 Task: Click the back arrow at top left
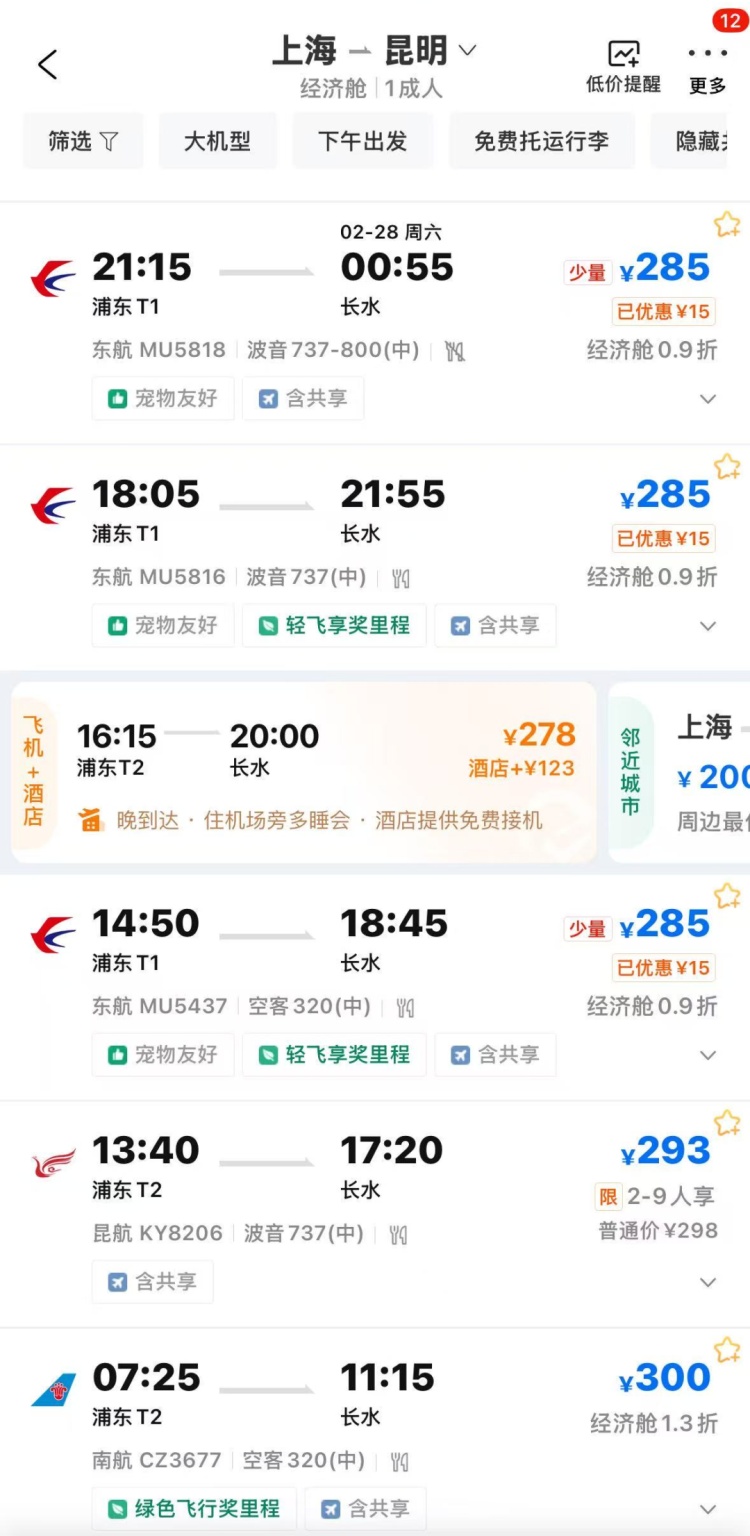[x=47, y=63]
